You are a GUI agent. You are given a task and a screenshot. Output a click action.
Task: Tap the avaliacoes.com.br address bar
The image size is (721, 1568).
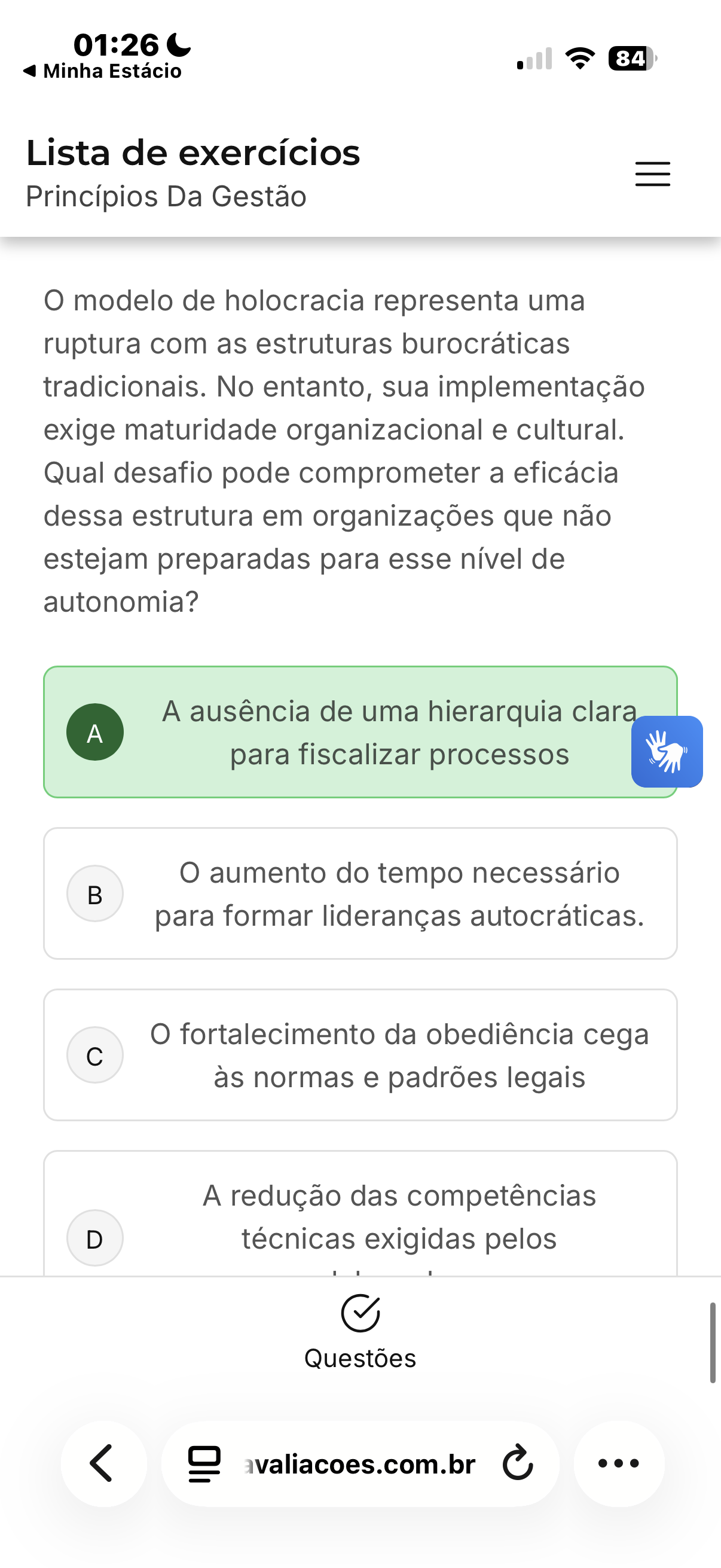coord(360,1465)
